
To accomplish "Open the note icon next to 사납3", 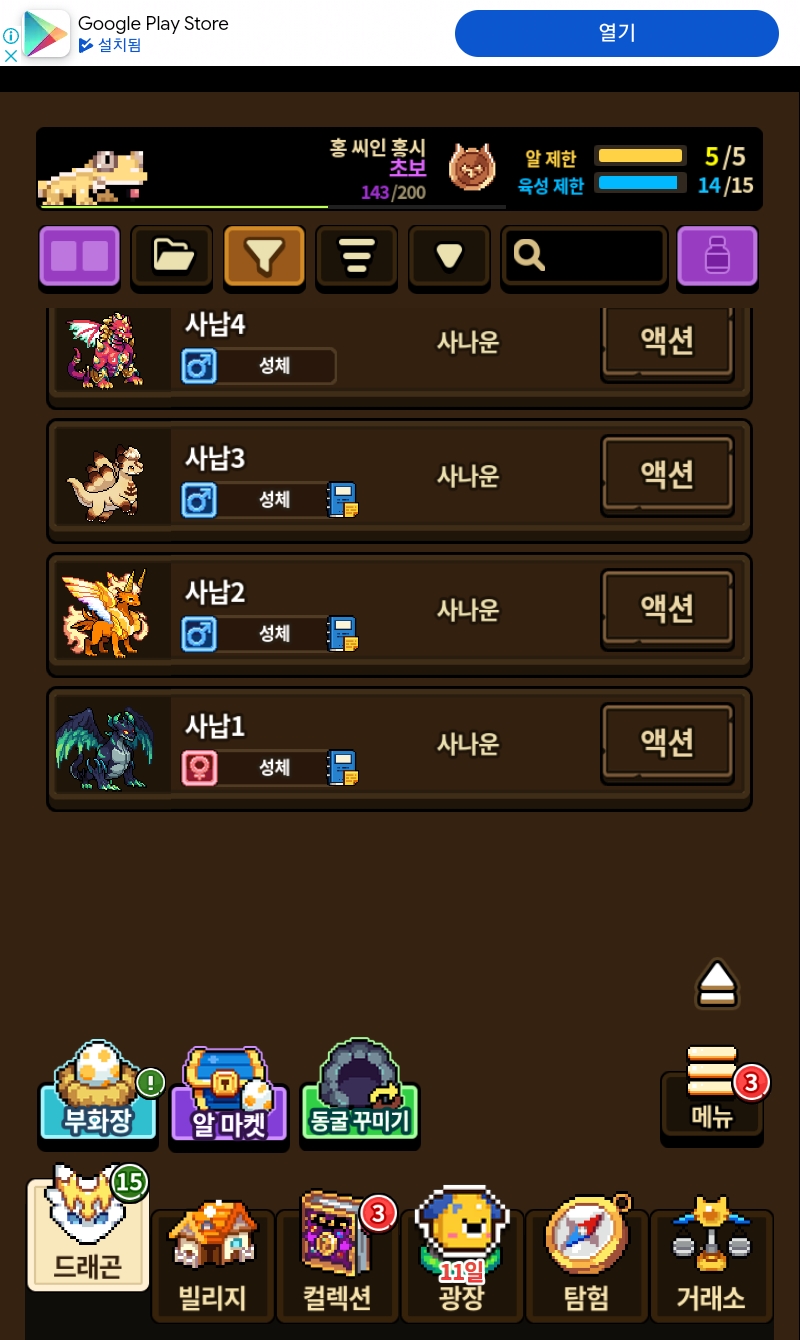I will point(343,500).
